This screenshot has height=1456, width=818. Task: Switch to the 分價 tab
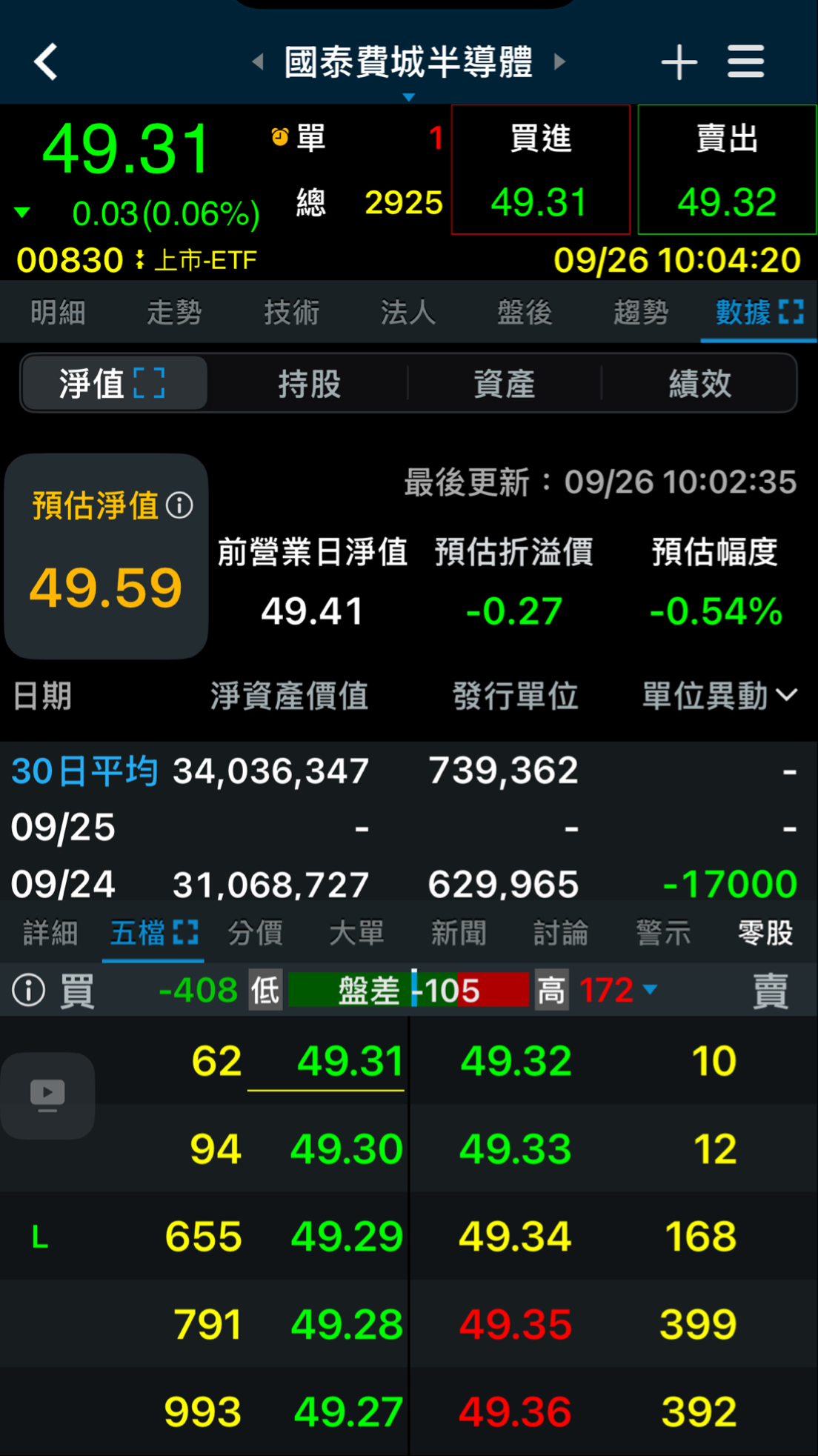pyautogui.click(x=255, y=933)
